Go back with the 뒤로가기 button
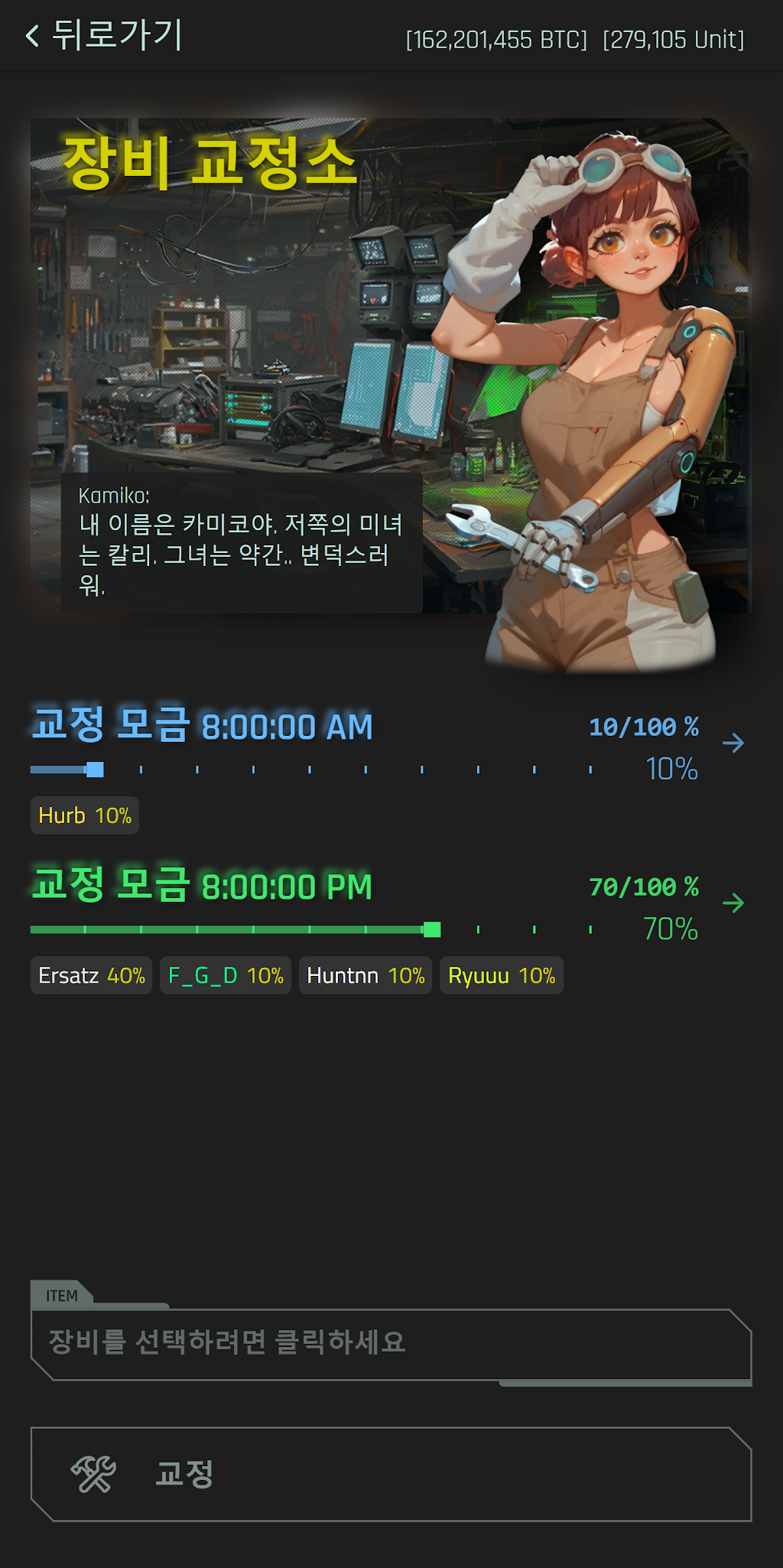 (x=104, y=35)
